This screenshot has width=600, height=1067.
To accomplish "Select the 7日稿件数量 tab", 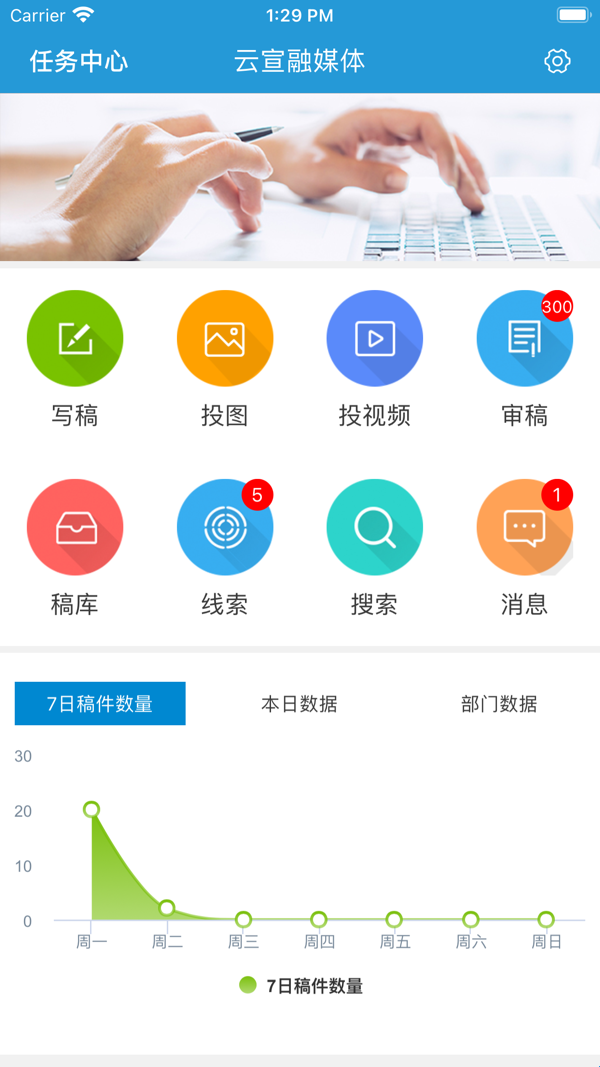I will (100, 704).
